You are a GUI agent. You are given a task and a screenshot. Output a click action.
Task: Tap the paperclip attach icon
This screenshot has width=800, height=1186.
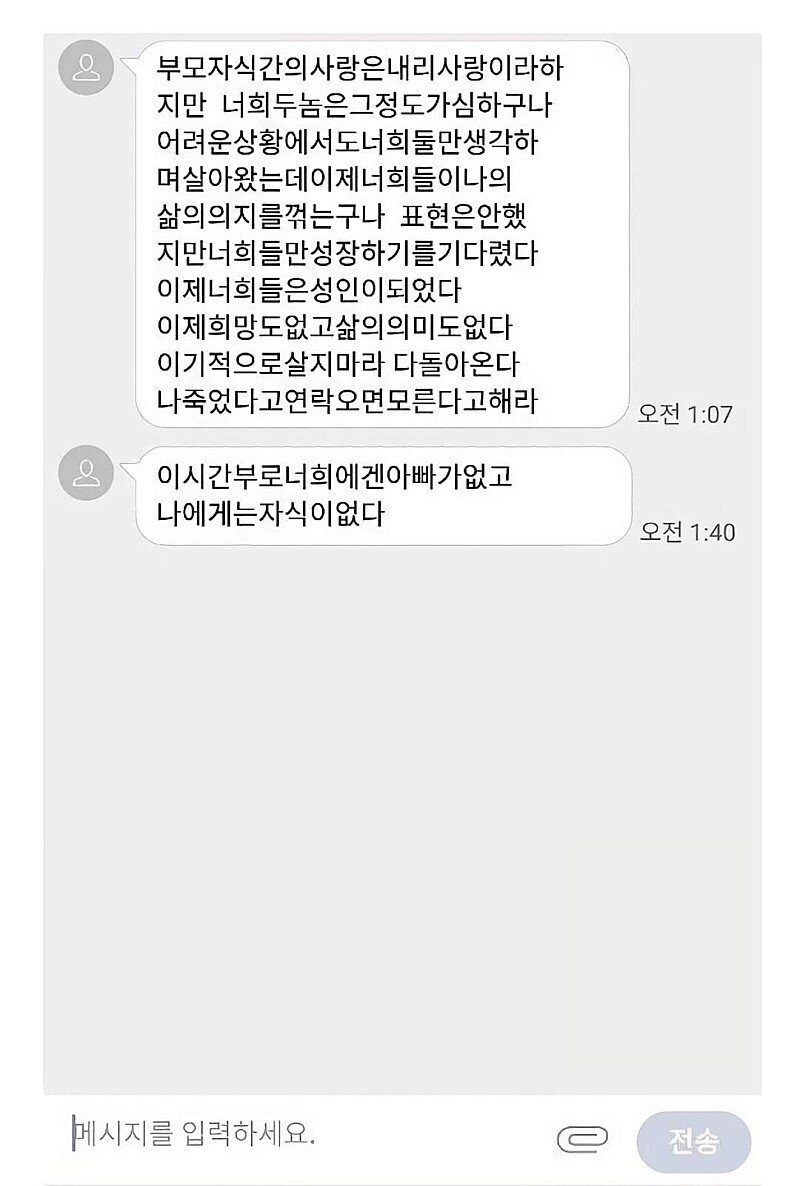pos(582,1141)
